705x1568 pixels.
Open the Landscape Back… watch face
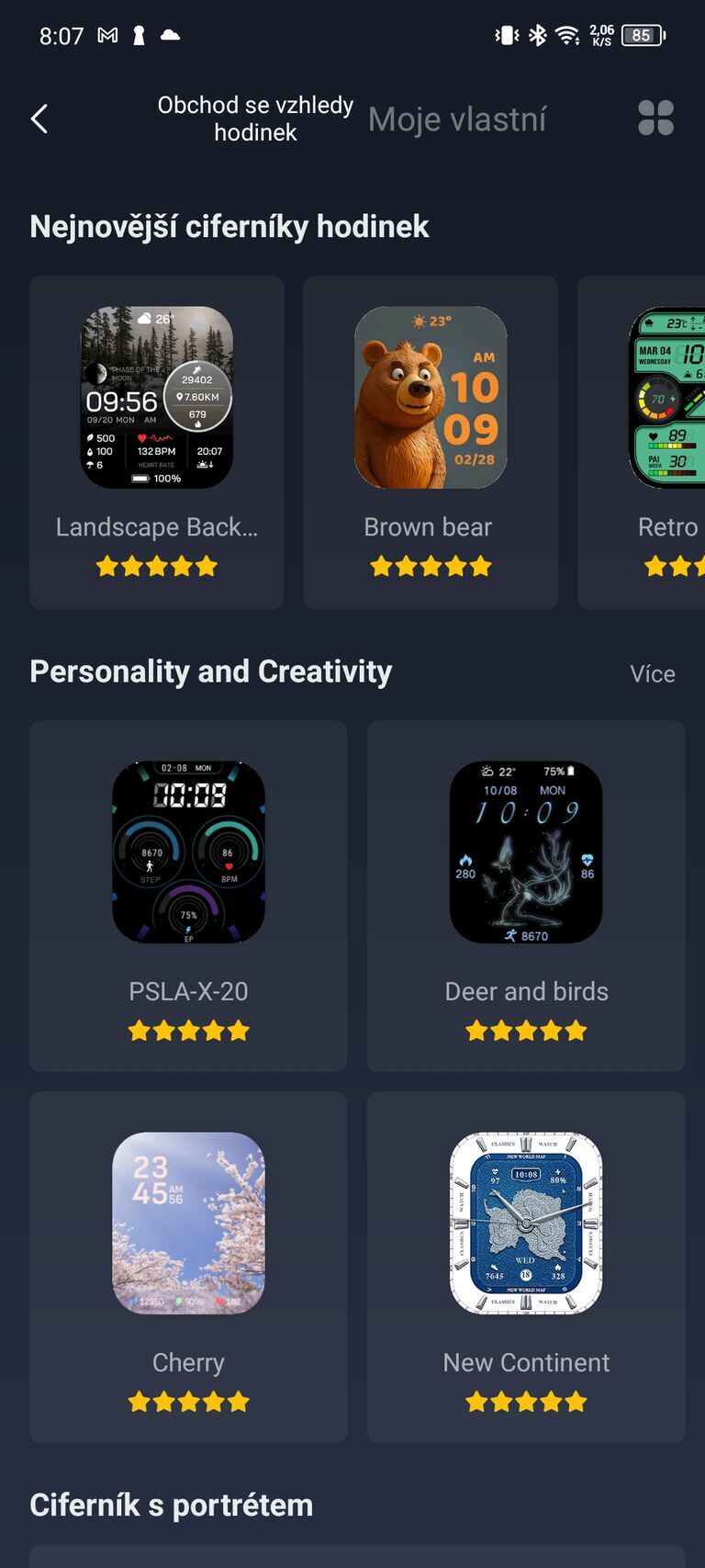[x=157, y=442]
